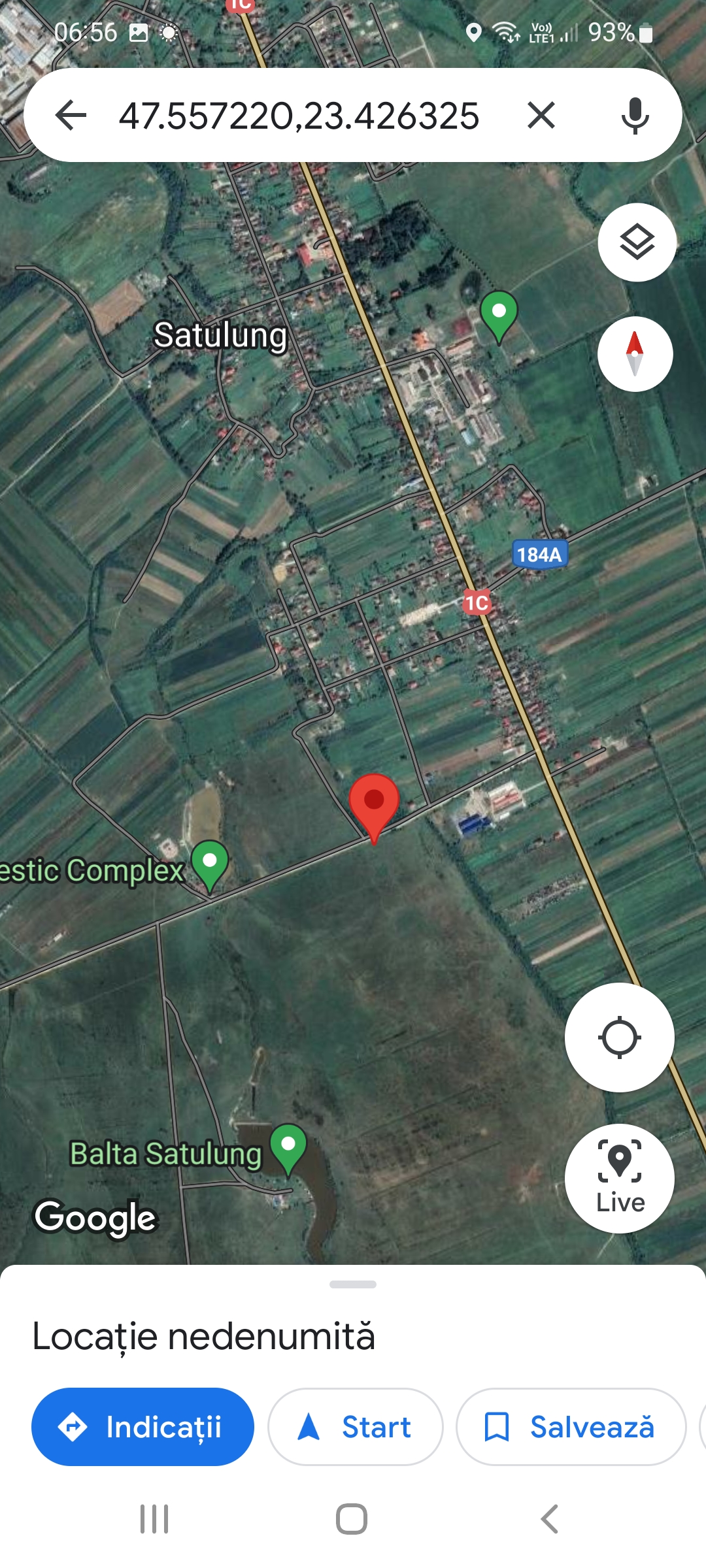Start voice search with the microphone
Viewport: 706px width, 1568px height.
click(x=635, y=116)
